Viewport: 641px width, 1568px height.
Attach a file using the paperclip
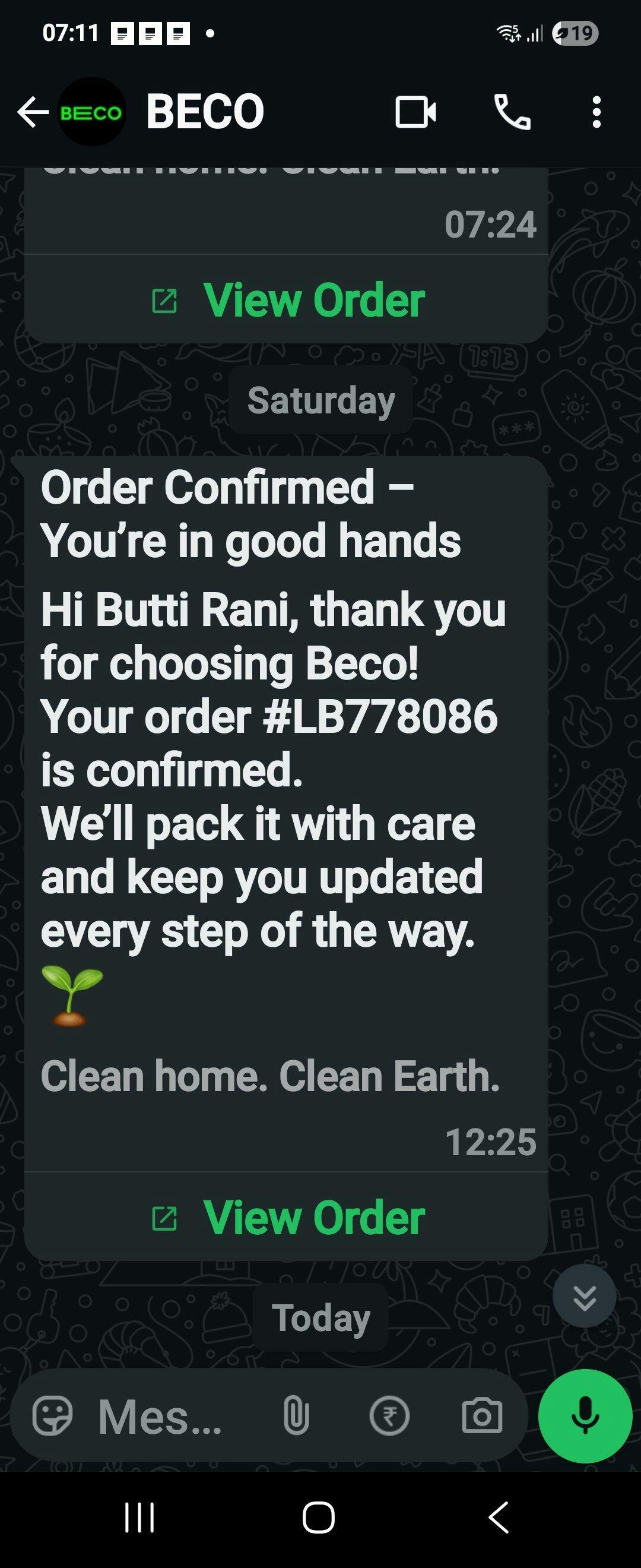click(296, 1416)
